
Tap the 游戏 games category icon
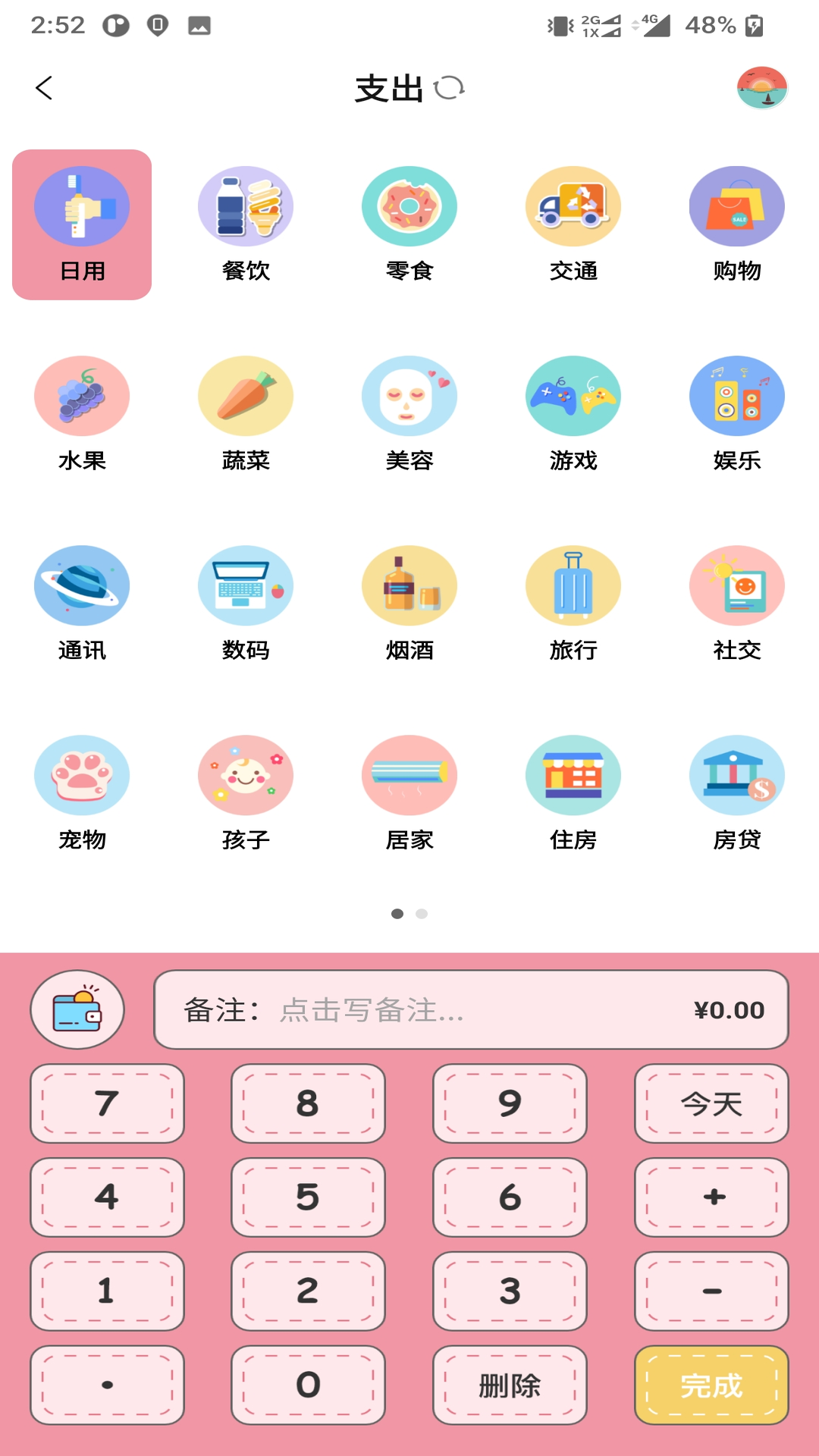(x=573, y=395)
